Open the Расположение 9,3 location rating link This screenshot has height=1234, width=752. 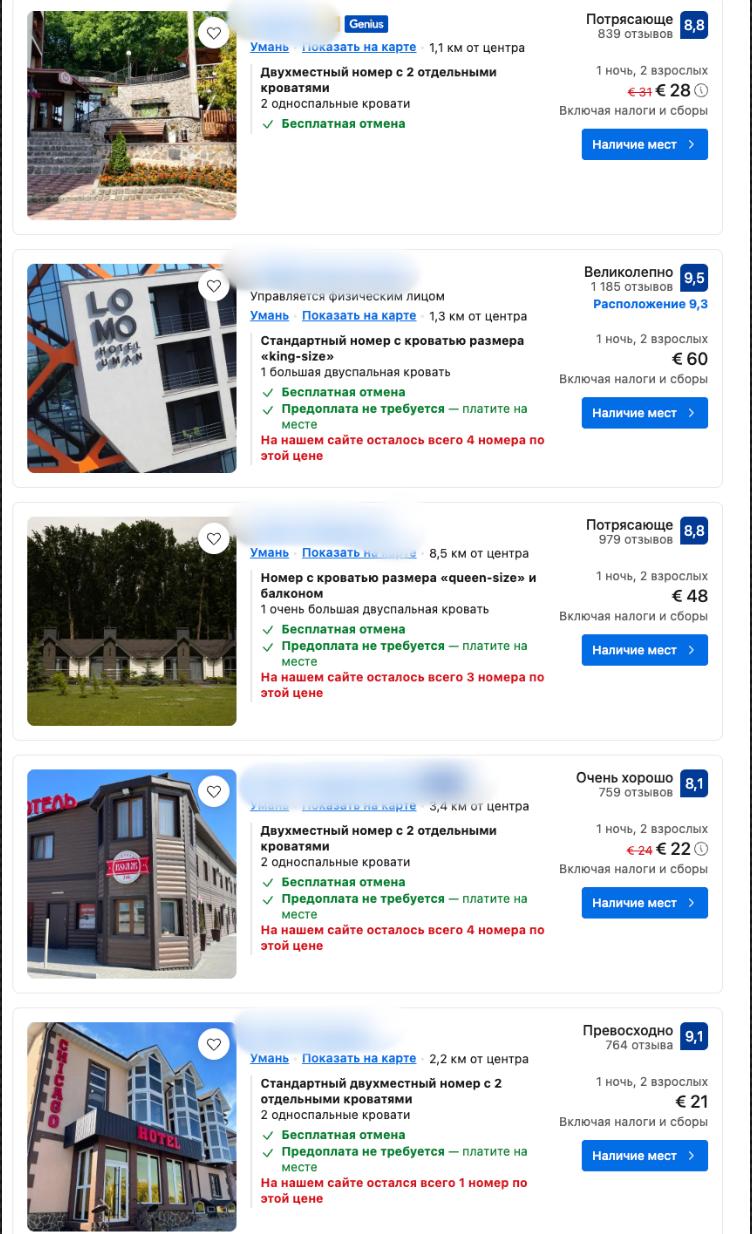coord(650,304)
